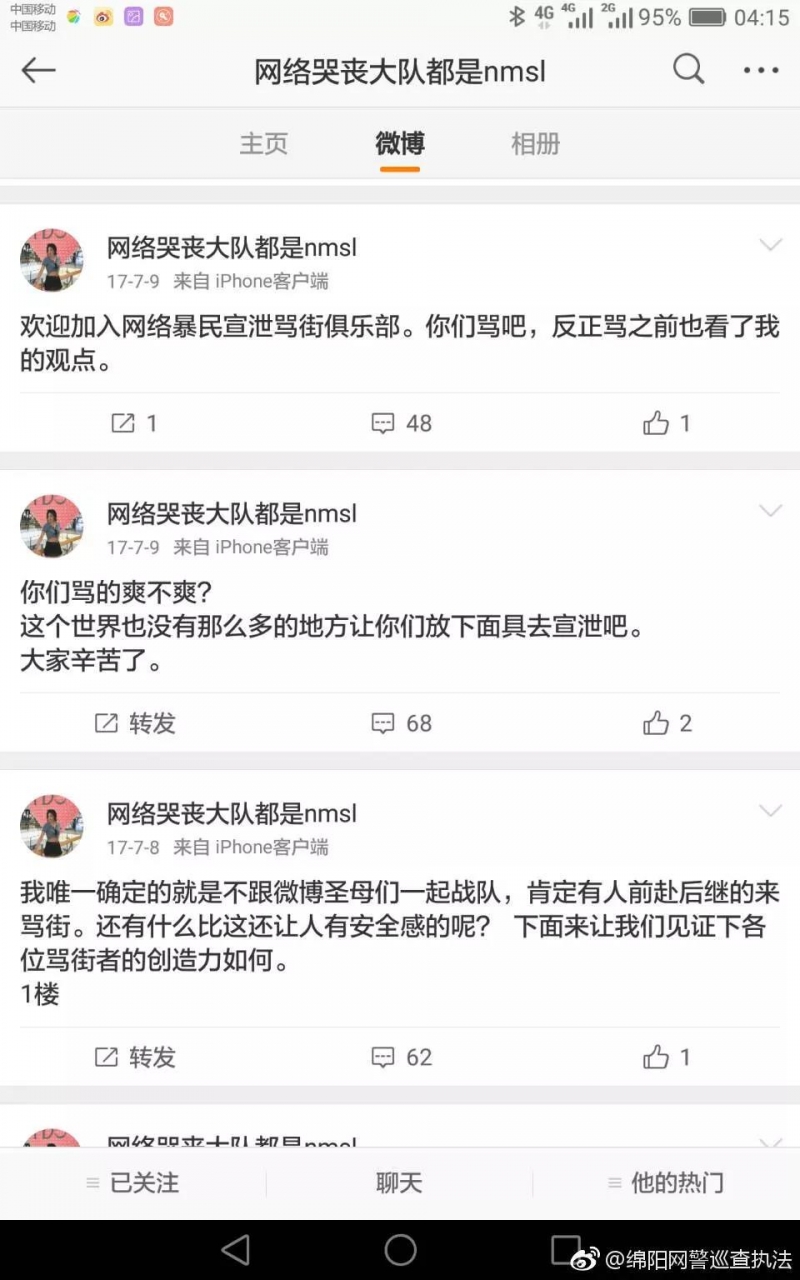Open the 62 comments on the 我唯一确定的 post
The image size is (800, 1280).
pos(401,1057)
